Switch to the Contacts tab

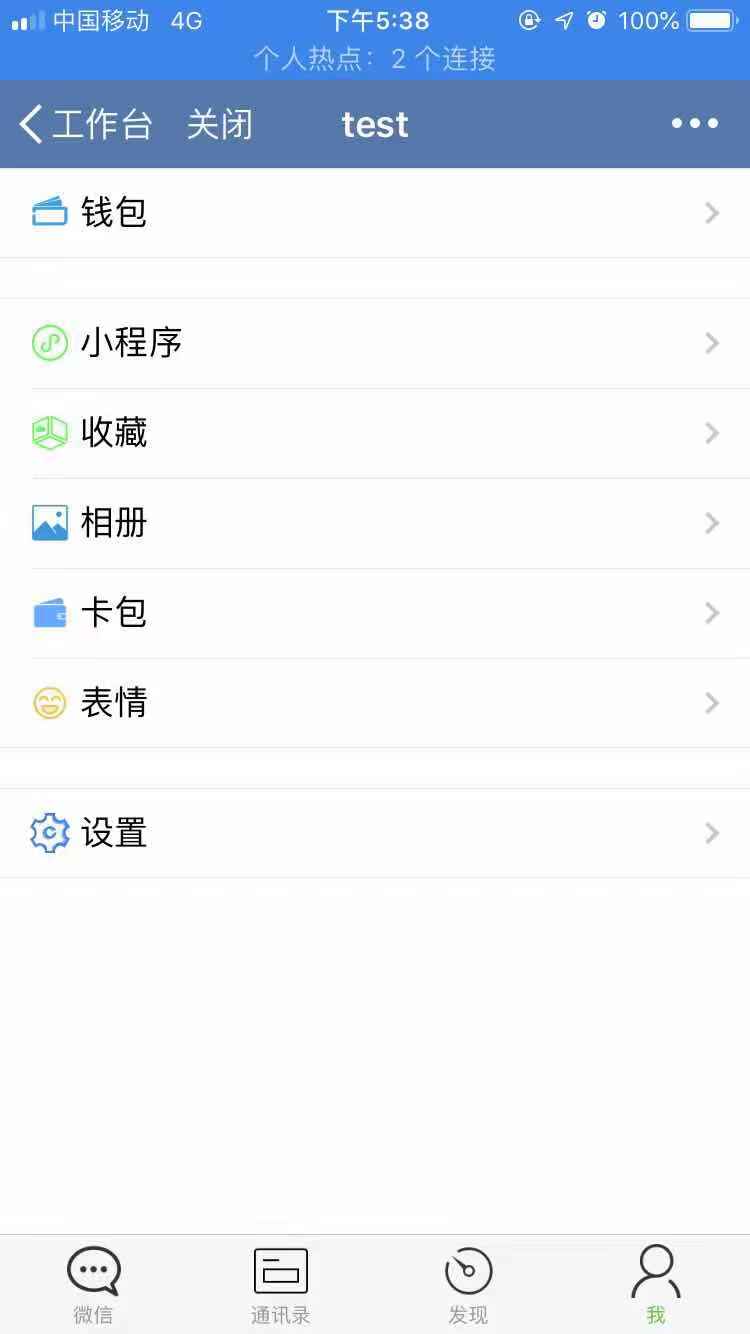click(x=280, y=1285)
